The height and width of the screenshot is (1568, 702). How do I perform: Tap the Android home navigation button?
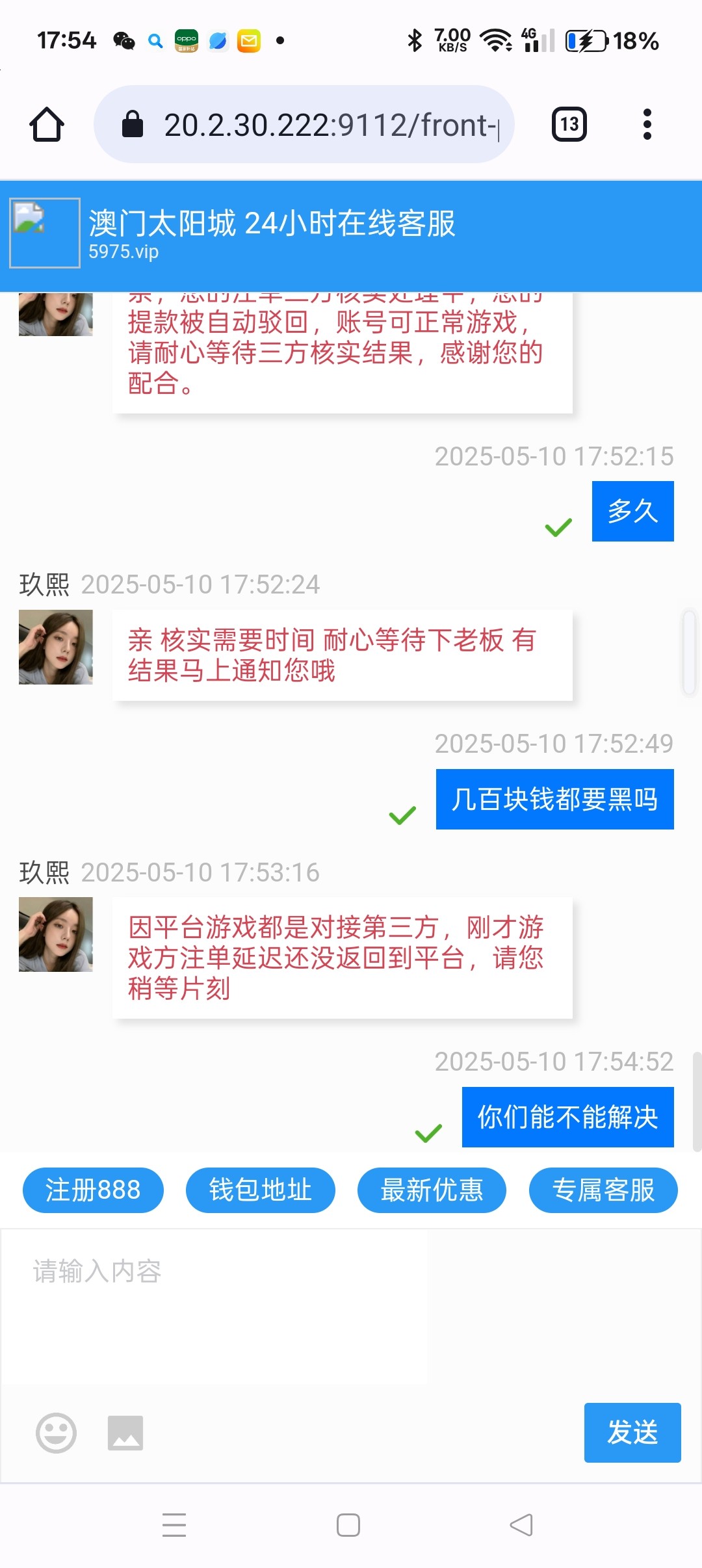coord(349,1524)
